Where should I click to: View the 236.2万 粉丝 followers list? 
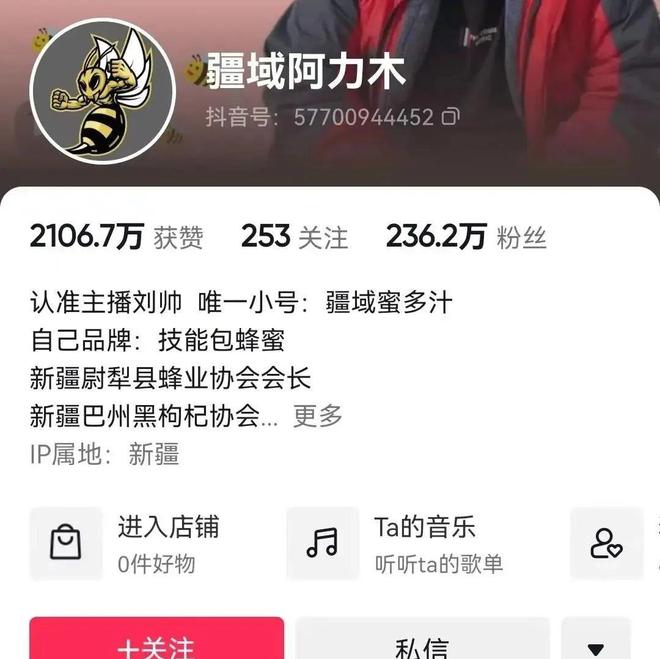(466, 237)
